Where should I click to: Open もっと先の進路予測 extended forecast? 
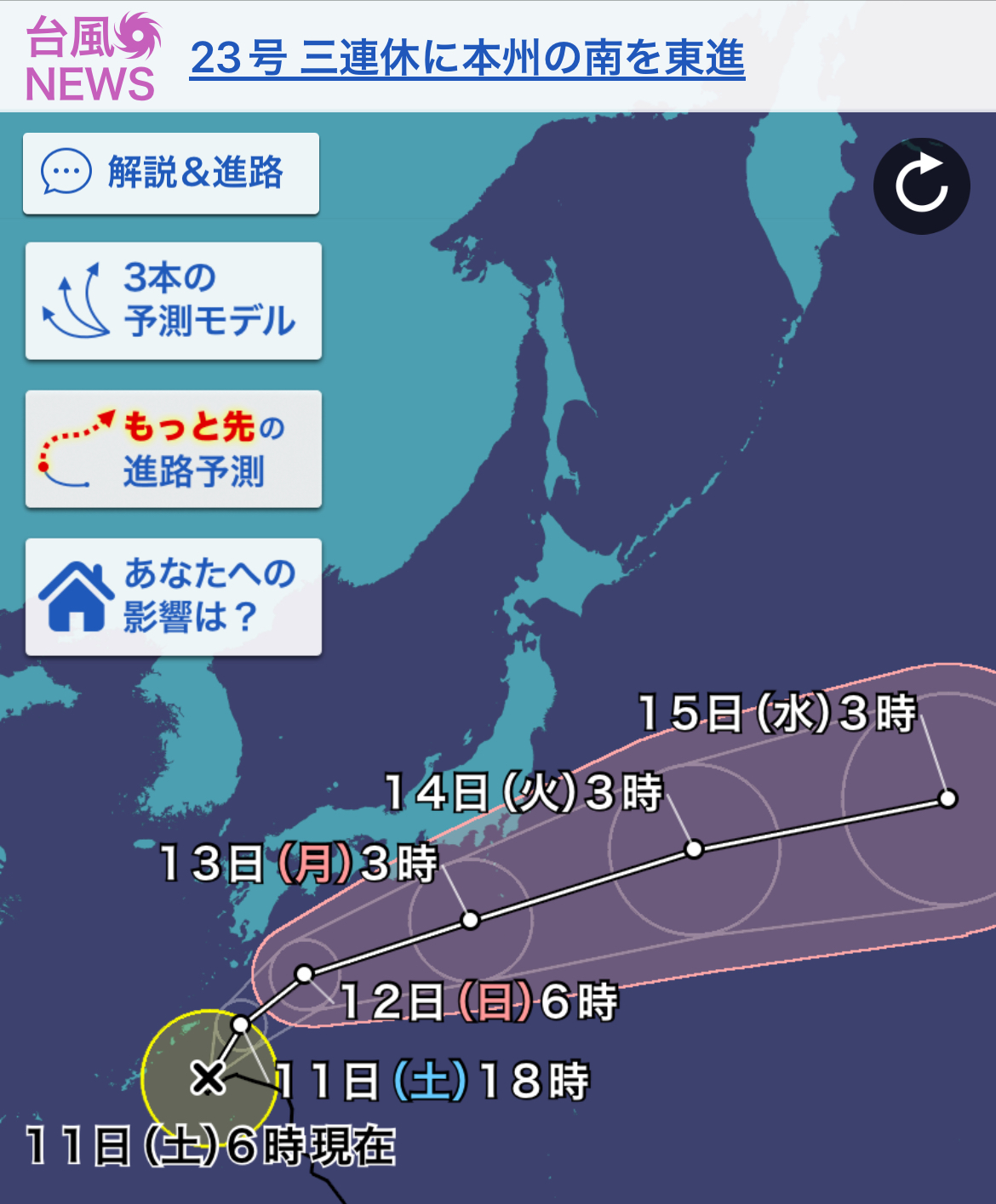pos(174,448)
